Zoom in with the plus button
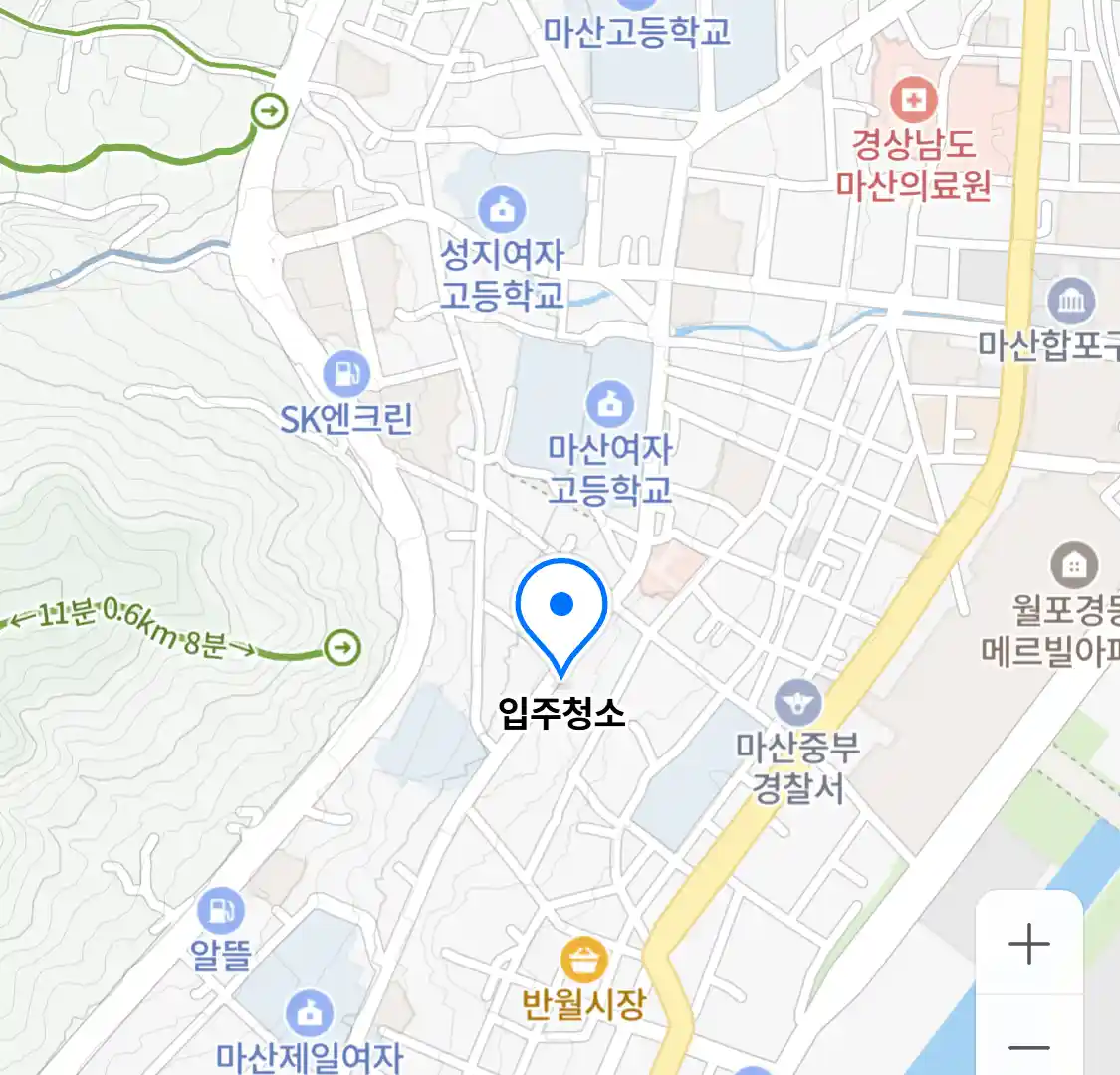 1028,944
